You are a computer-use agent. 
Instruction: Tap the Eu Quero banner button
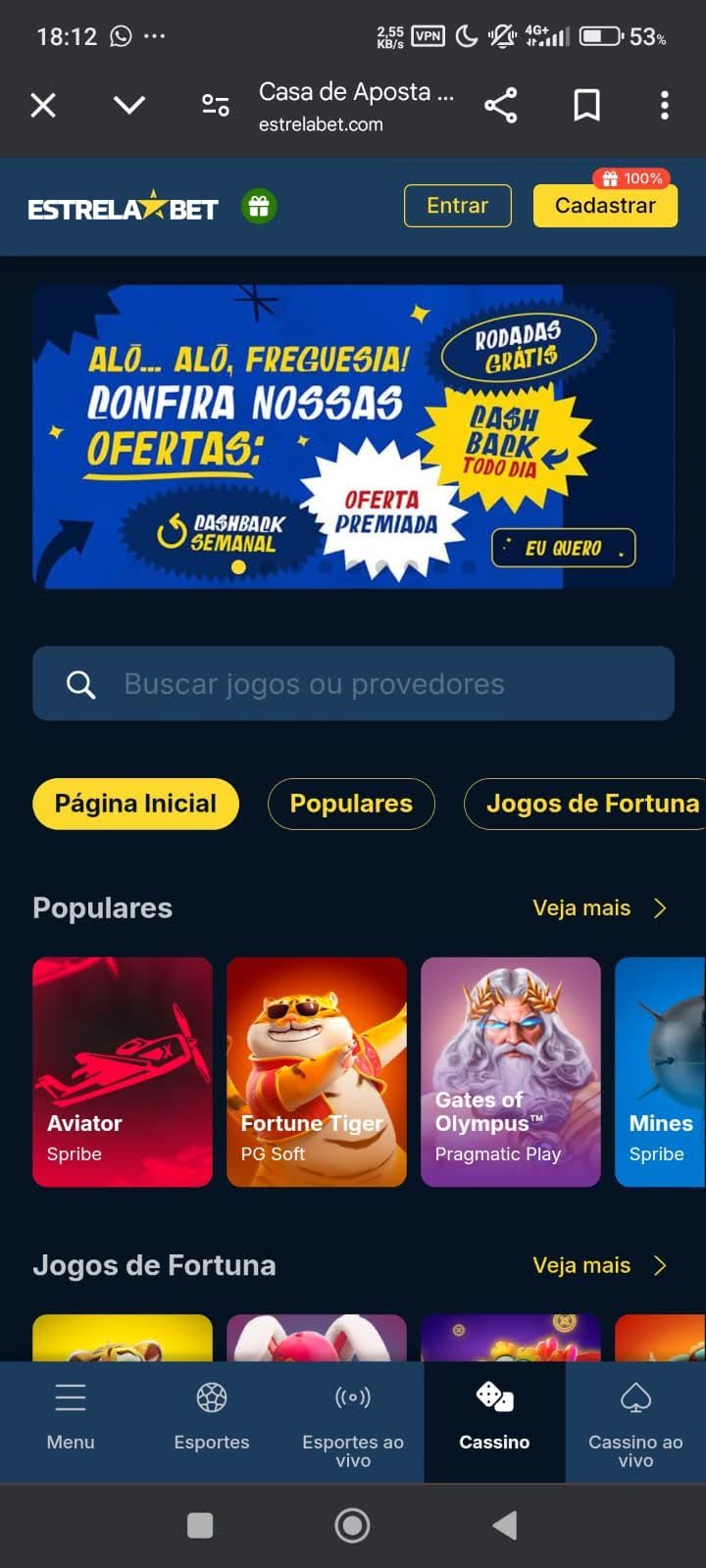point(563,548)
